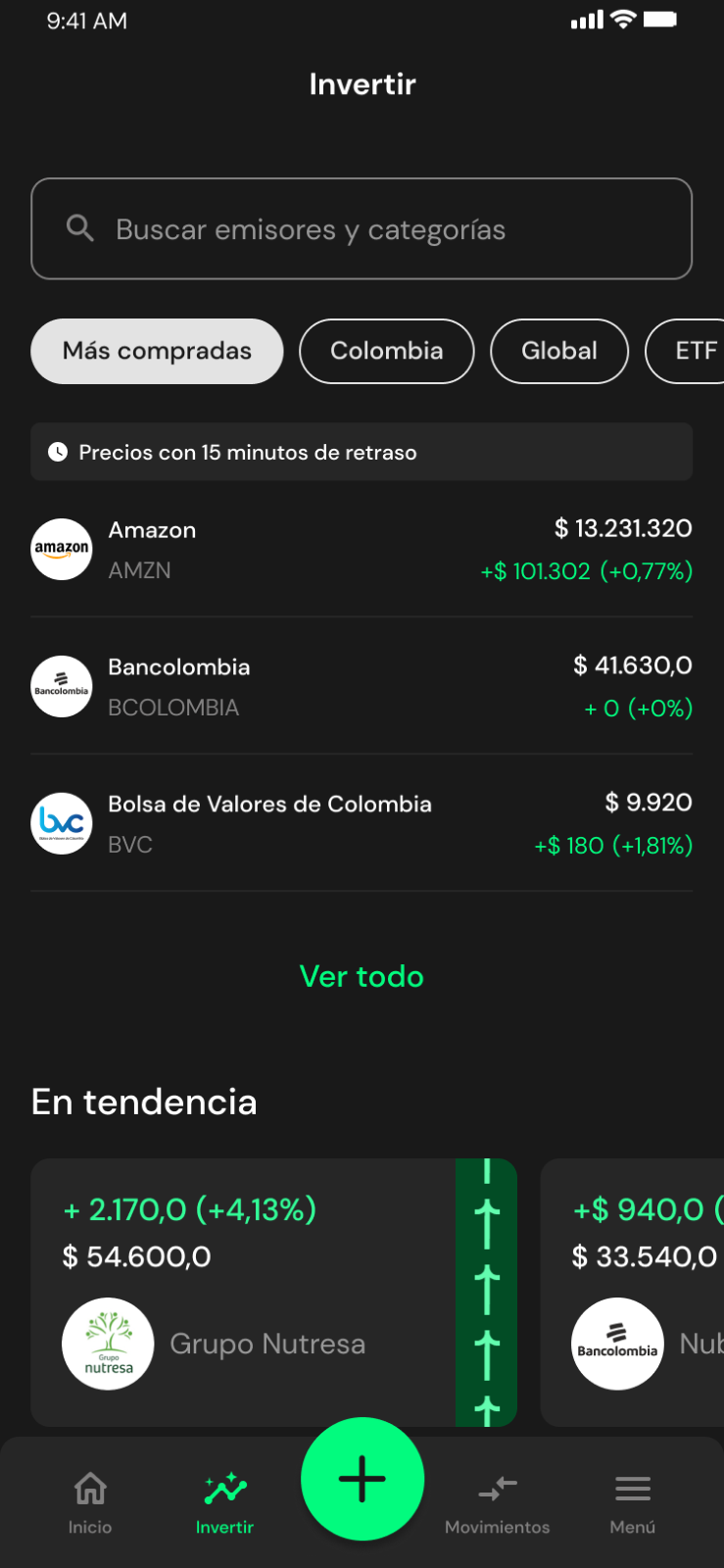Open the Invertir tab in bottom bar
The image size is (724, 1568).
[x=224, y=1503]
